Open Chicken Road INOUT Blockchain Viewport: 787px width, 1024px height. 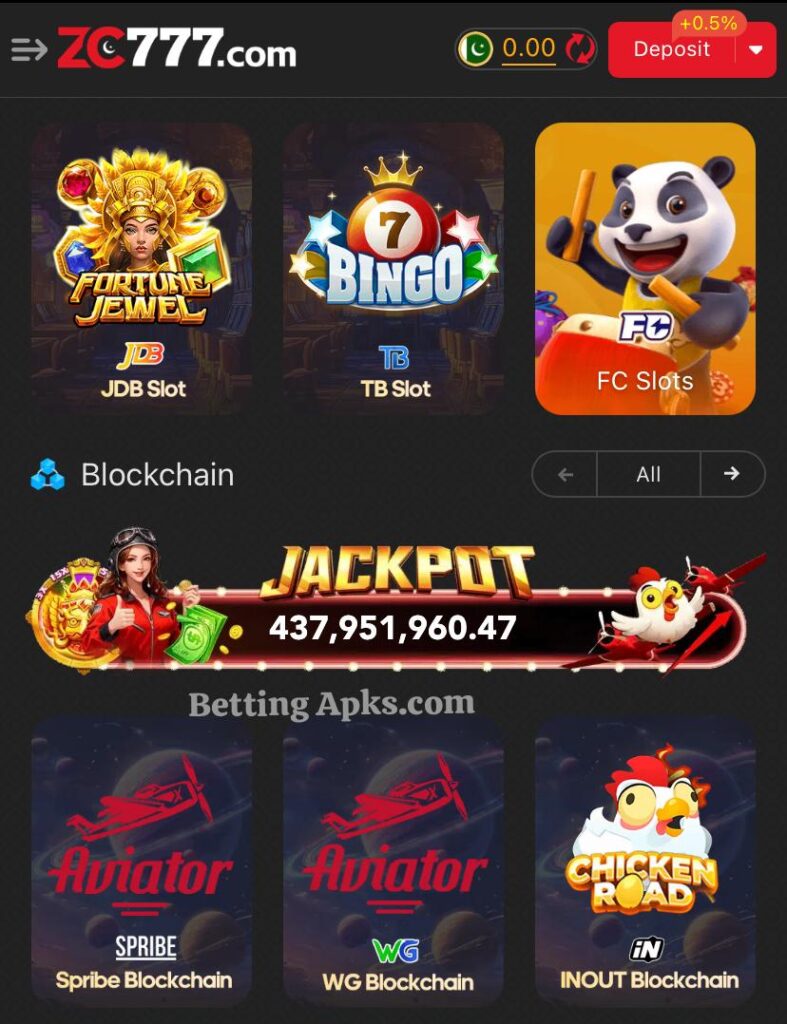click(x=645, y=858)
